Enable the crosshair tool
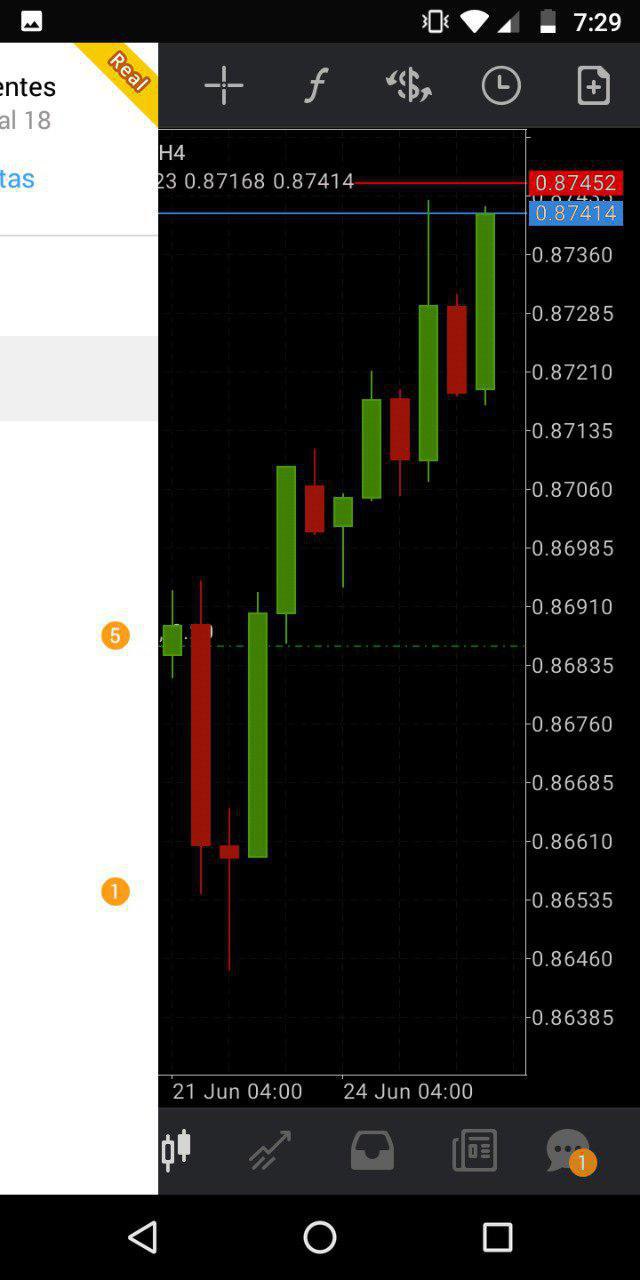Image resolution: width=640 pixels, height=1280 pixels. (x=224, y=86)
